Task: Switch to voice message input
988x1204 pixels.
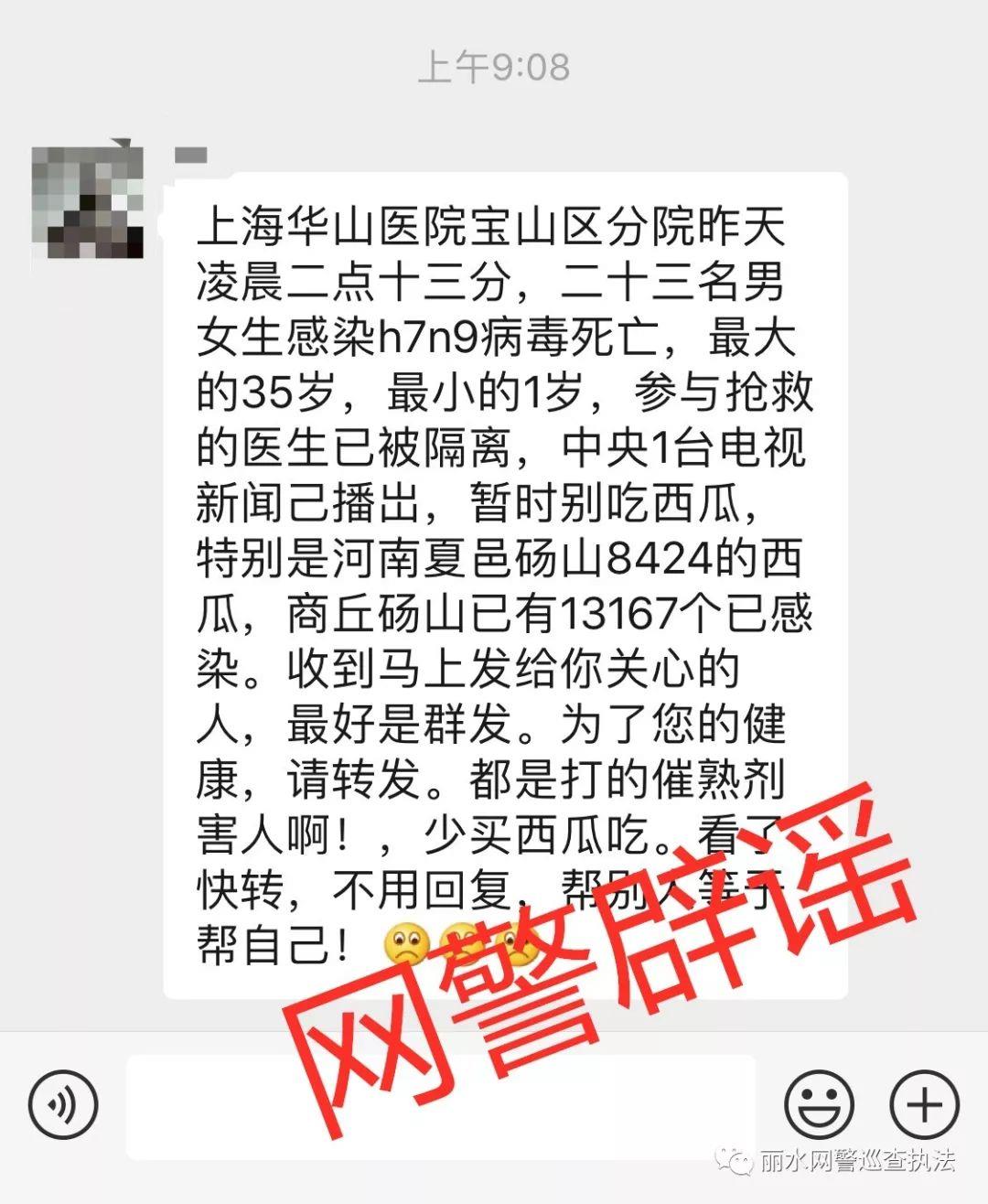Action: 62,1105
